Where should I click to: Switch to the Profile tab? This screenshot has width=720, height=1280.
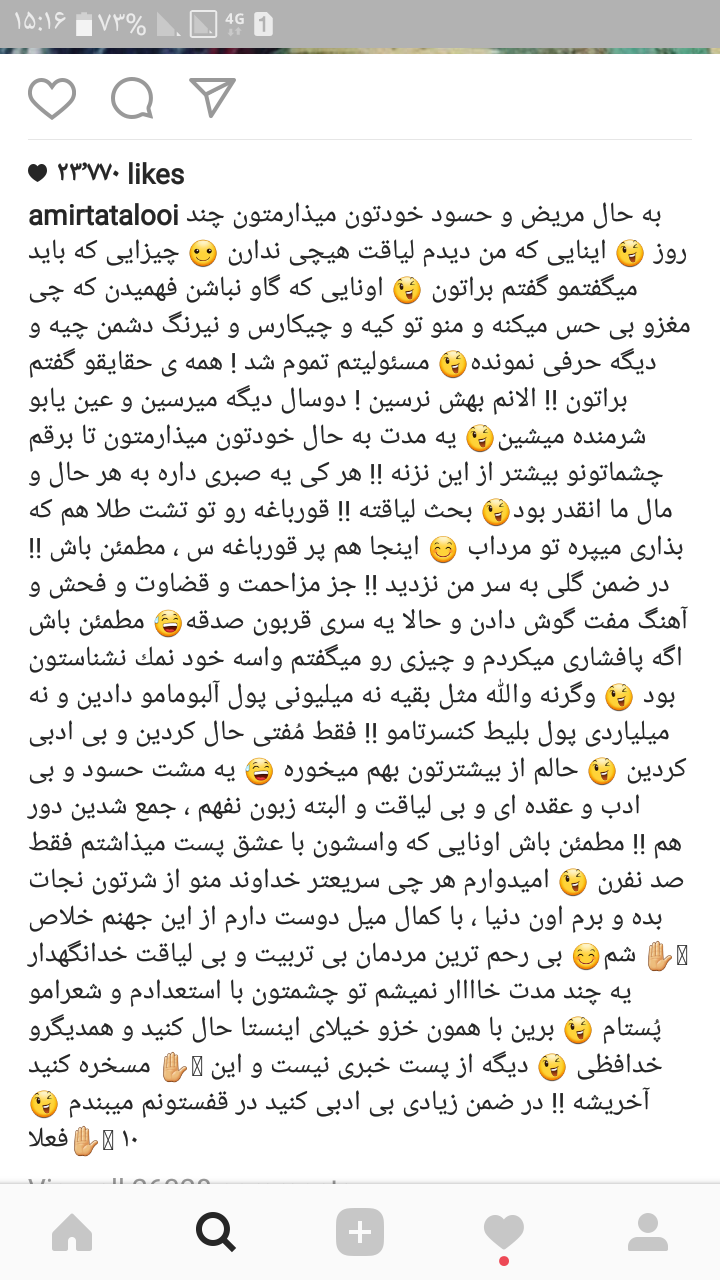coord(648,1232)
